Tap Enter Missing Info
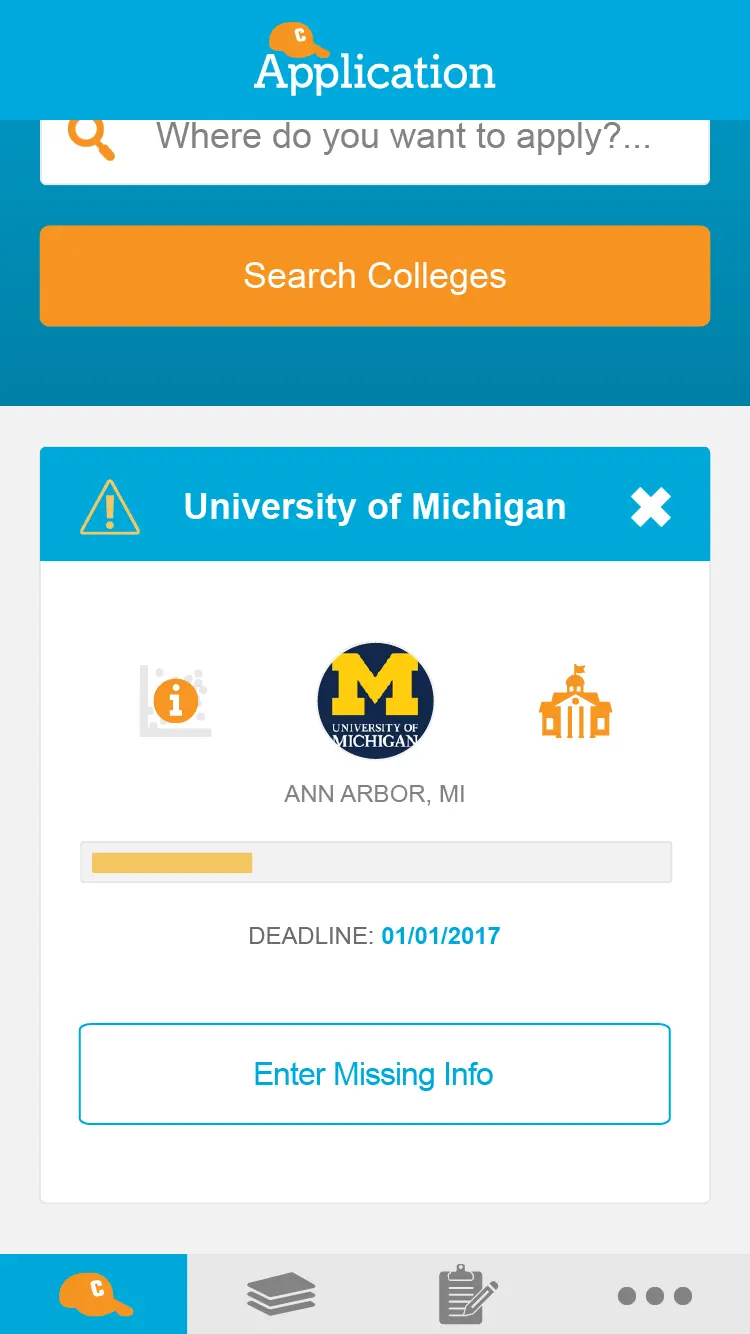The width and height of the screenshot is (750, 1334). (374, 1074)
